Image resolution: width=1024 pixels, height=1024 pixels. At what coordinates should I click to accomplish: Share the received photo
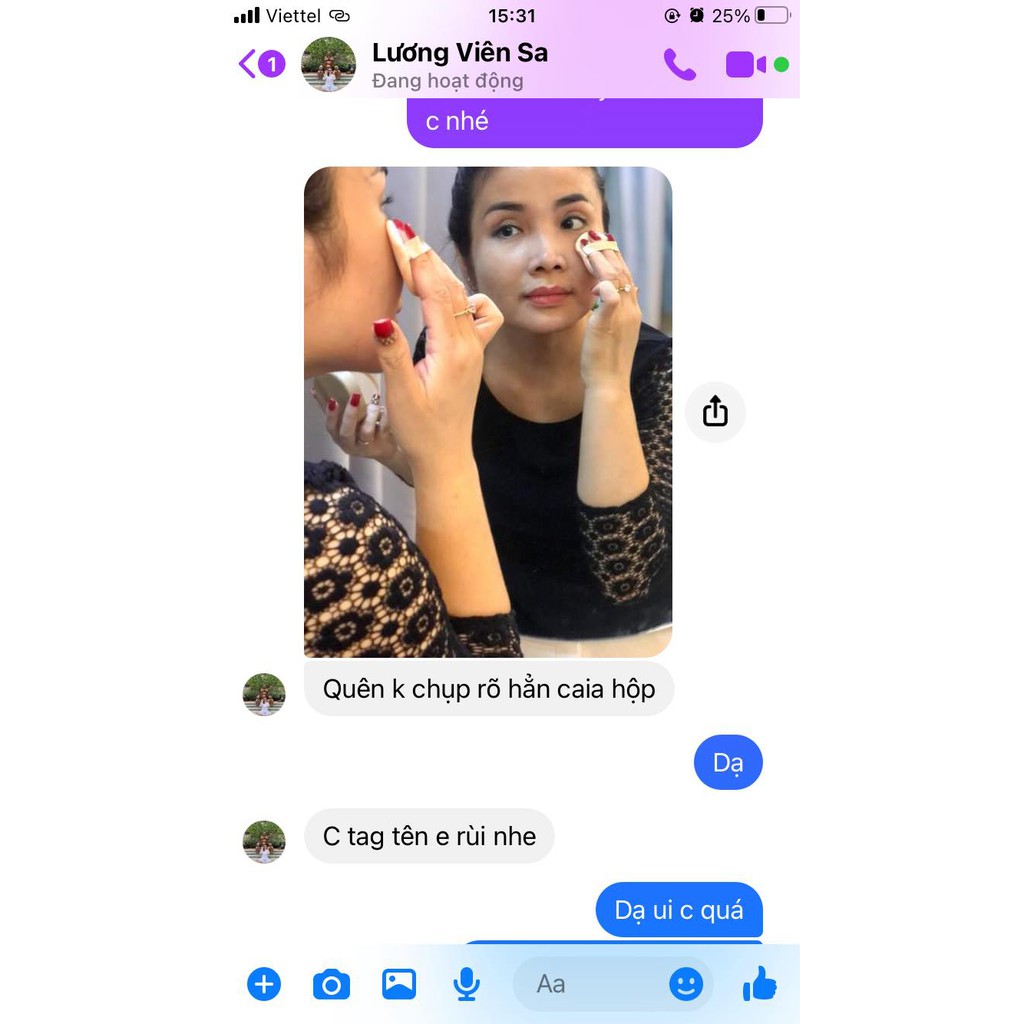(x=715, y=411)
